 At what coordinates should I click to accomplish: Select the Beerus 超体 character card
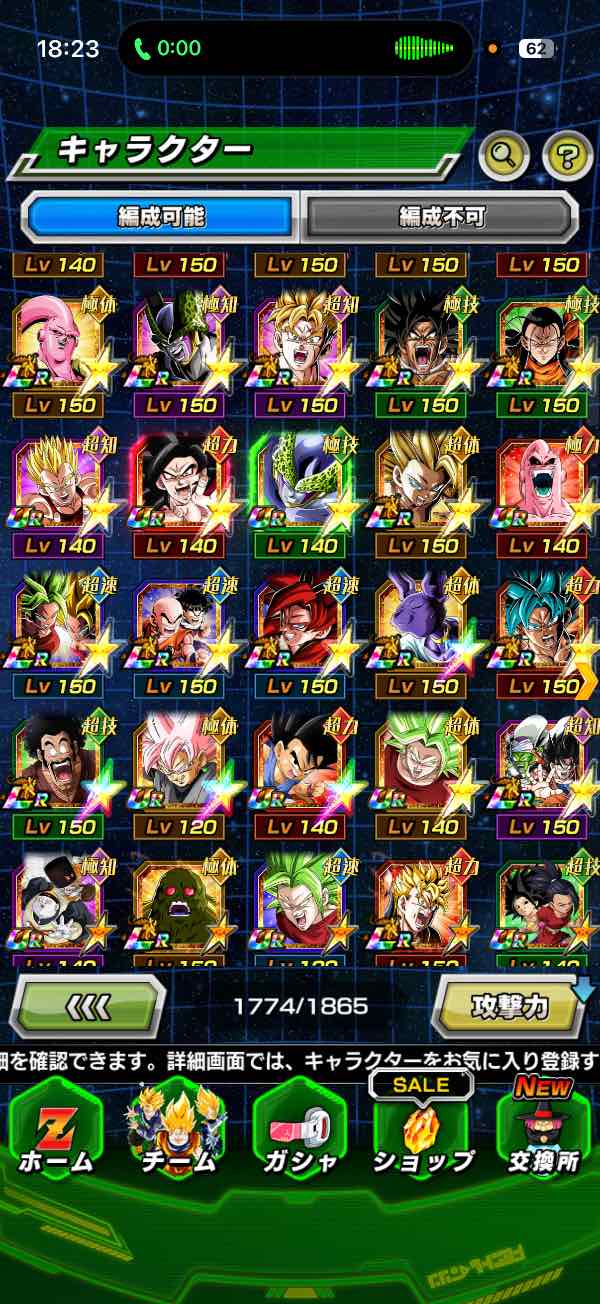421,625
